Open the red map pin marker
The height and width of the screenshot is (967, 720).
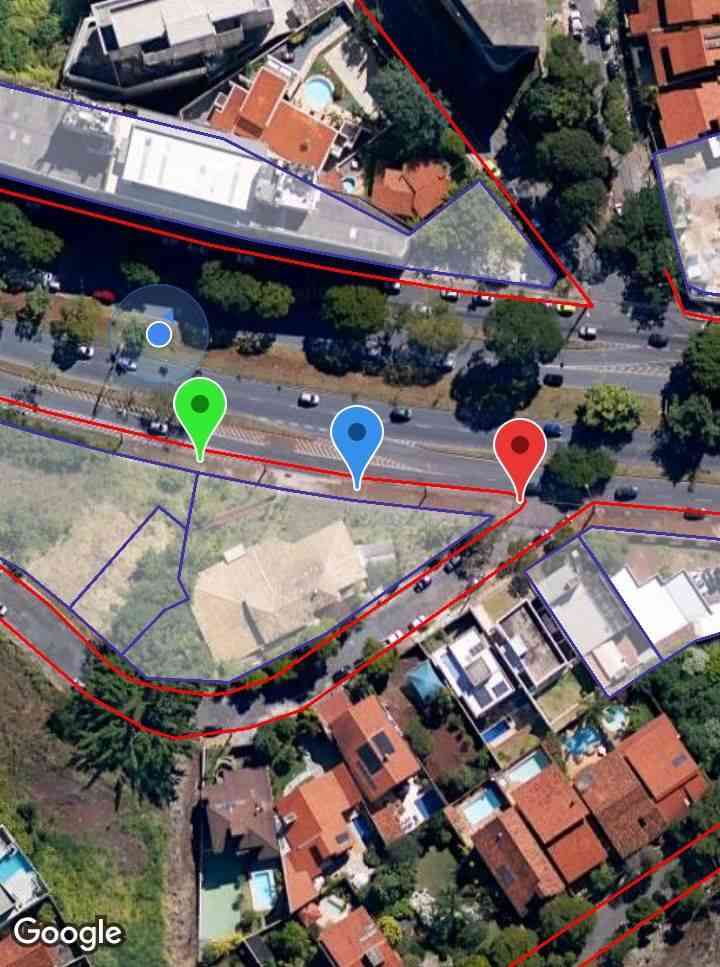pos(520,448)
